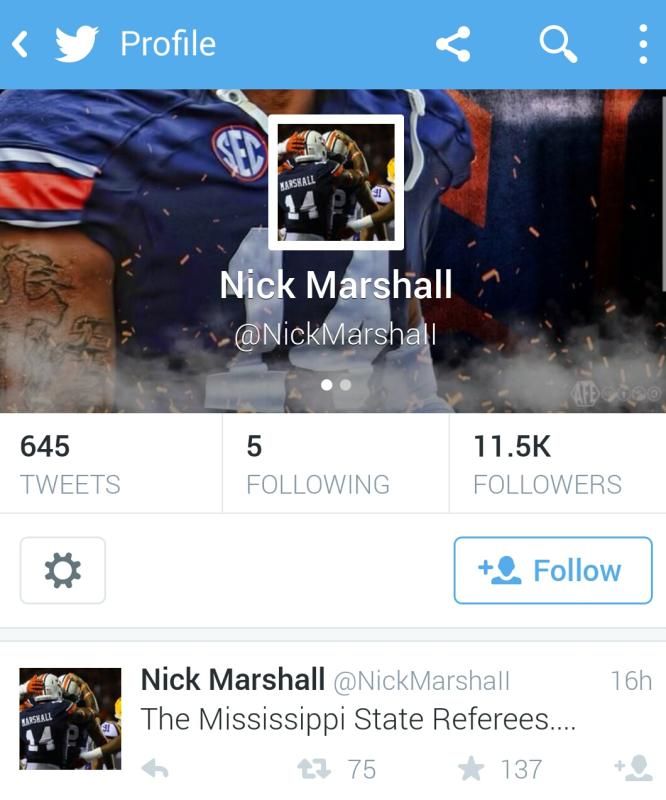Open the search magnifier

click(x=557, y=44)
